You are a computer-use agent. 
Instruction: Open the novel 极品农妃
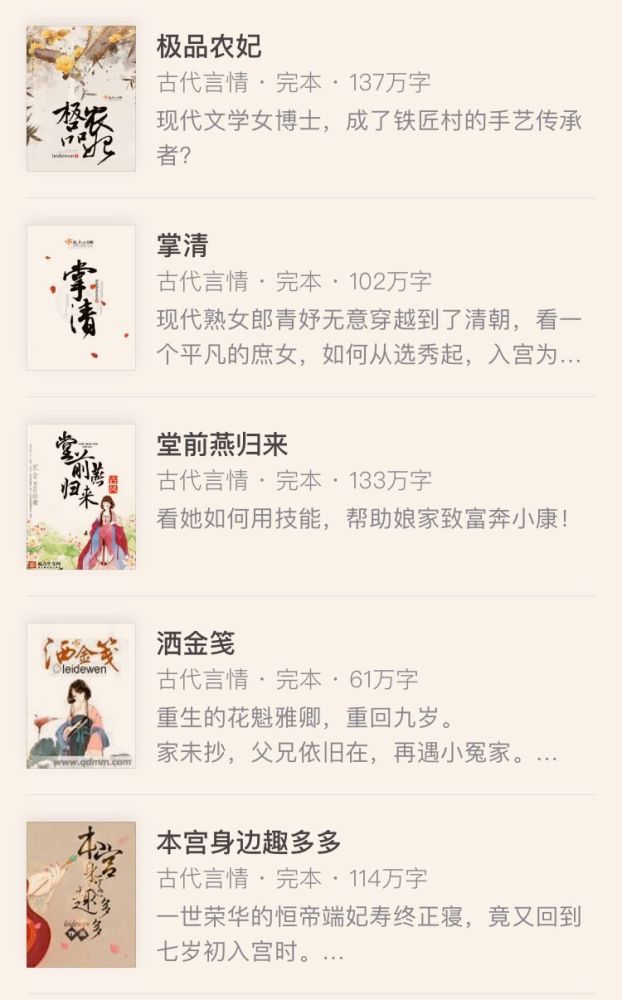209,46
